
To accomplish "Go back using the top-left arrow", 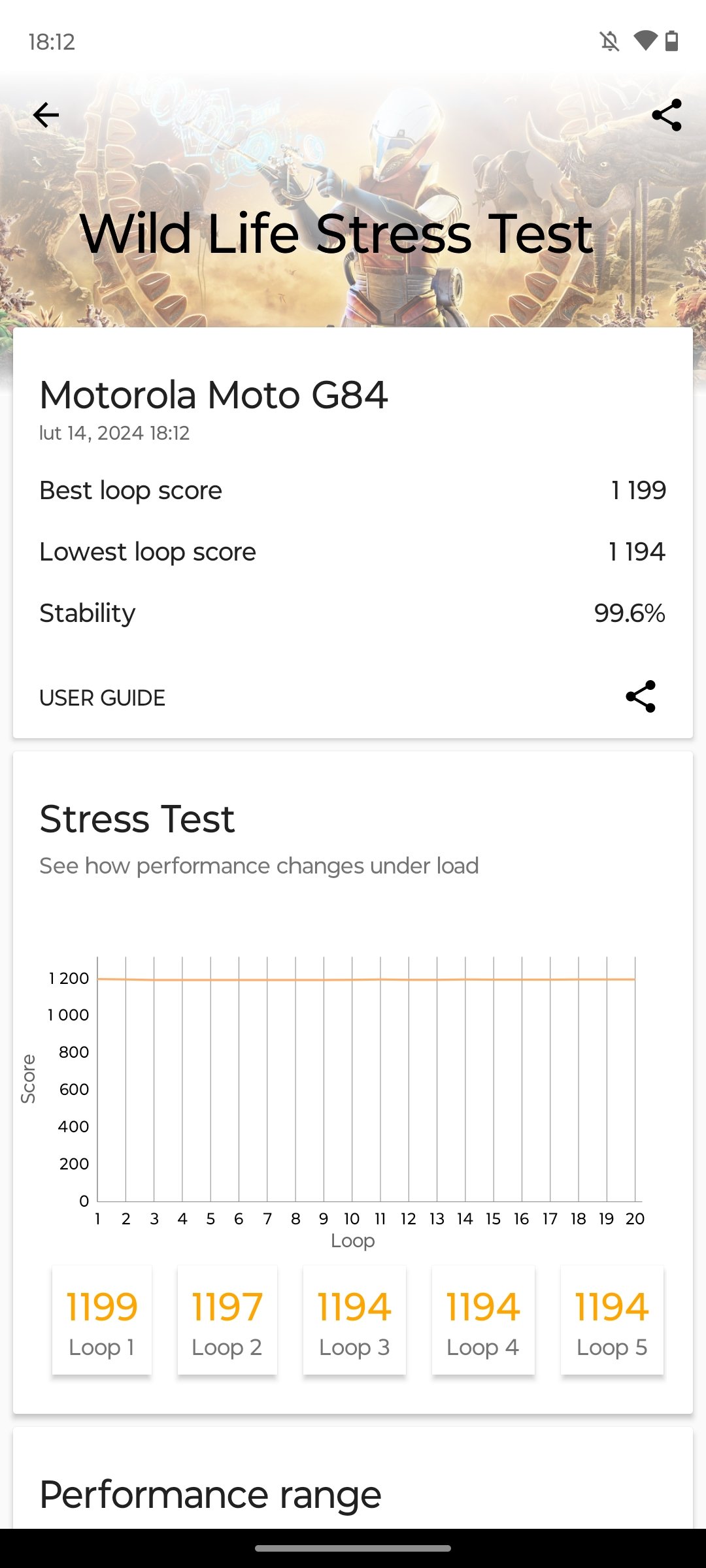I will [46, 115].
